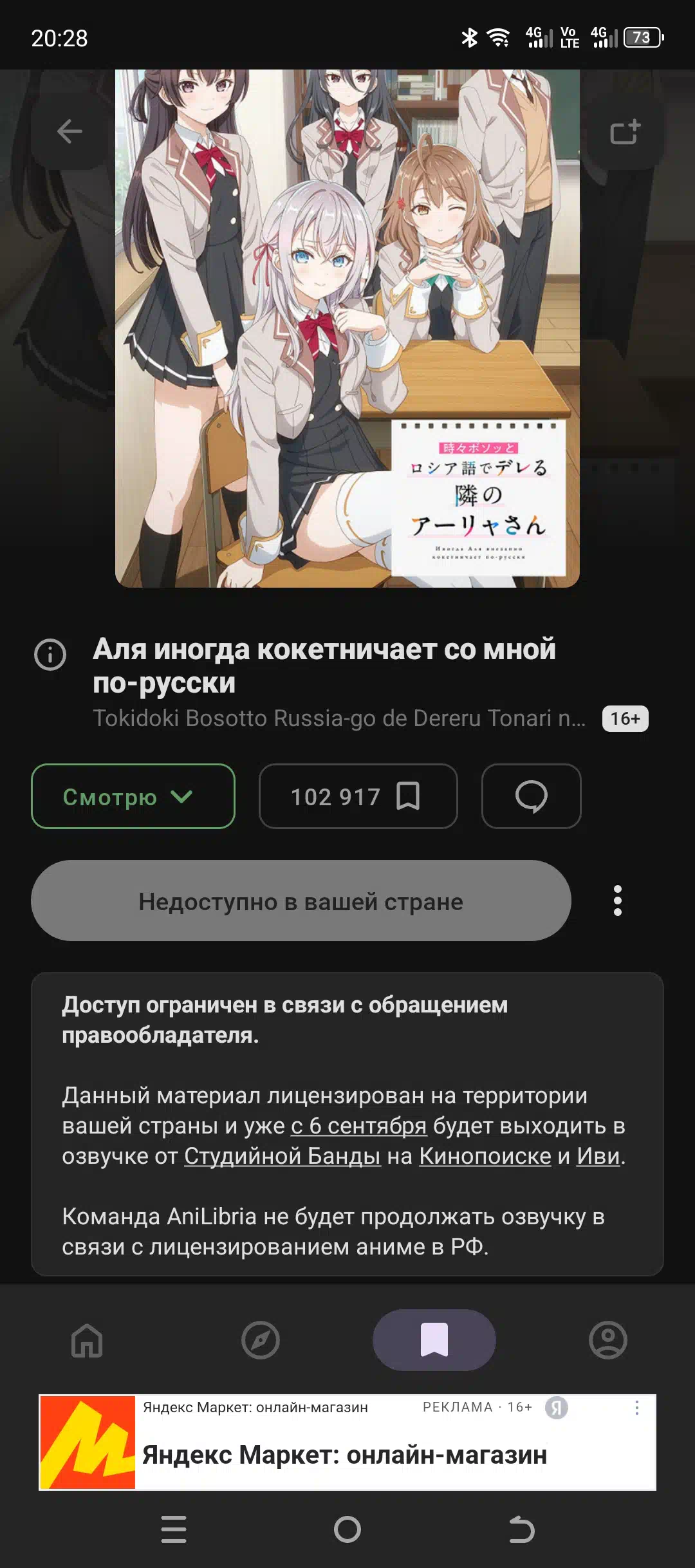Open the Кинопоиске link

[x=485, y=1156]
